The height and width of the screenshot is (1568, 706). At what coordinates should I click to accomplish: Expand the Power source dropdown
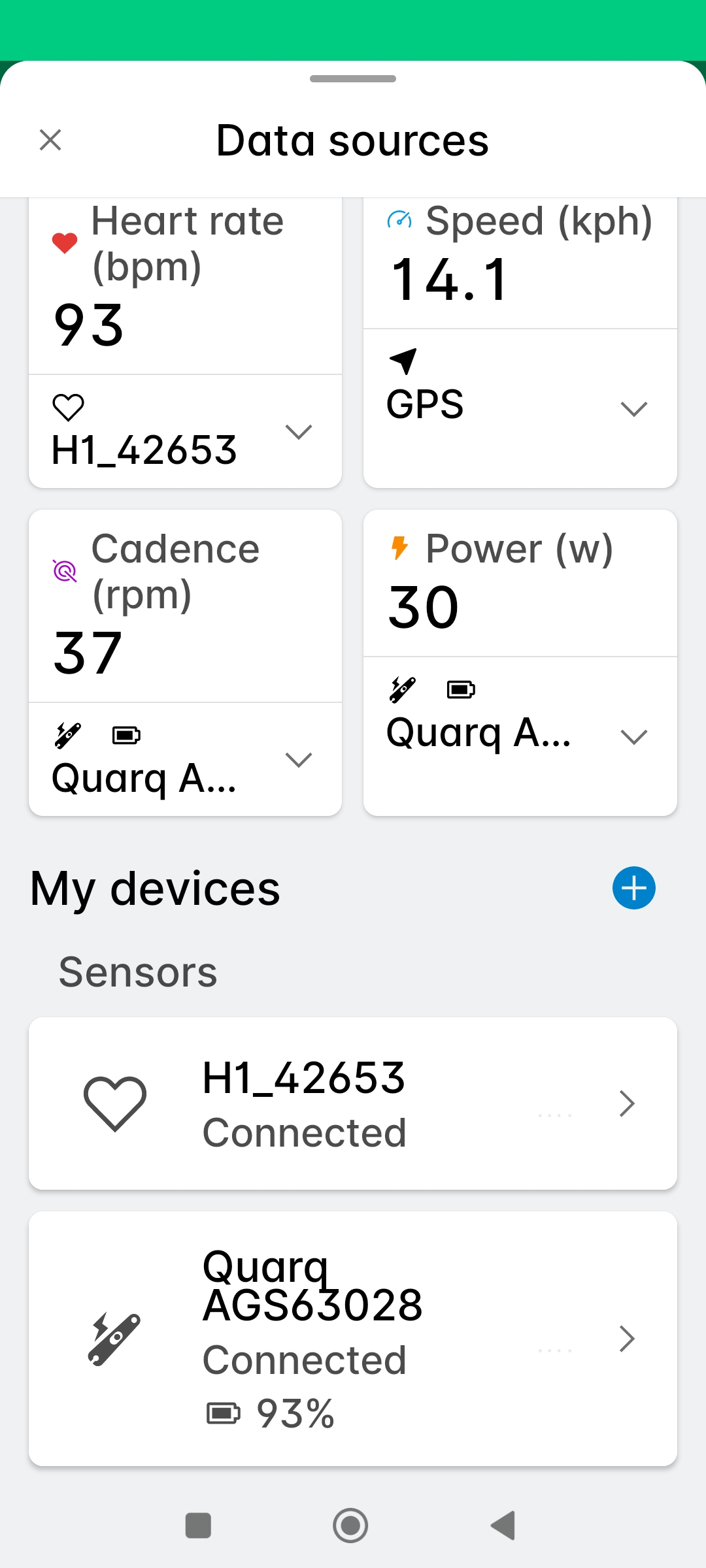pyautogui.click(x=633, y=737)
